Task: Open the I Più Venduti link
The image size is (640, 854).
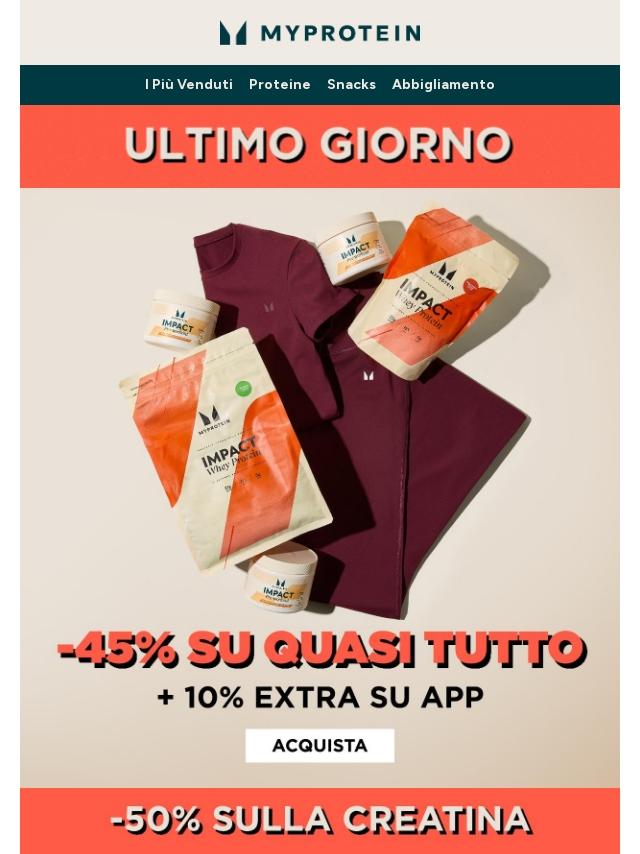Action: (x=189, y=85)
